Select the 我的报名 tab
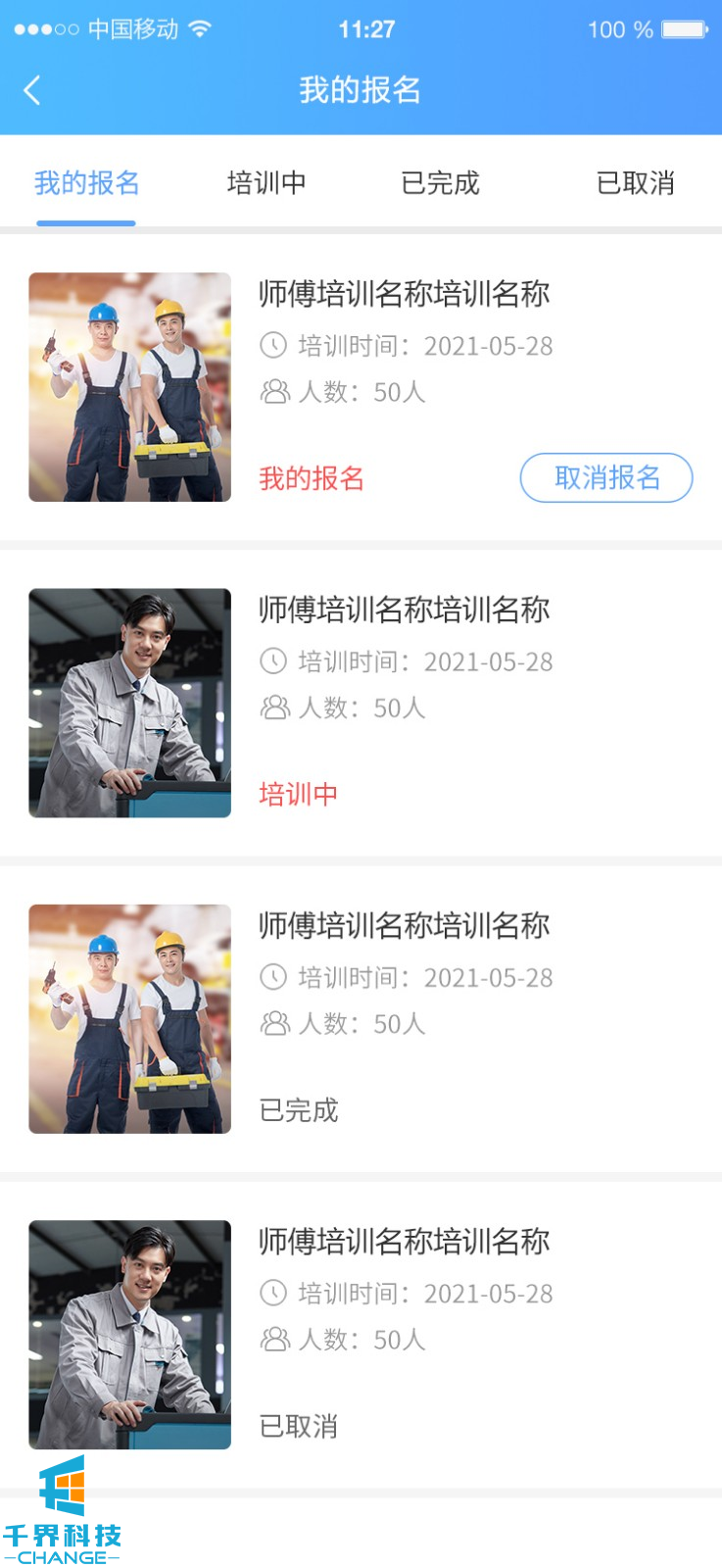Screen dimensions: 722x1568 tap(86, 183)
